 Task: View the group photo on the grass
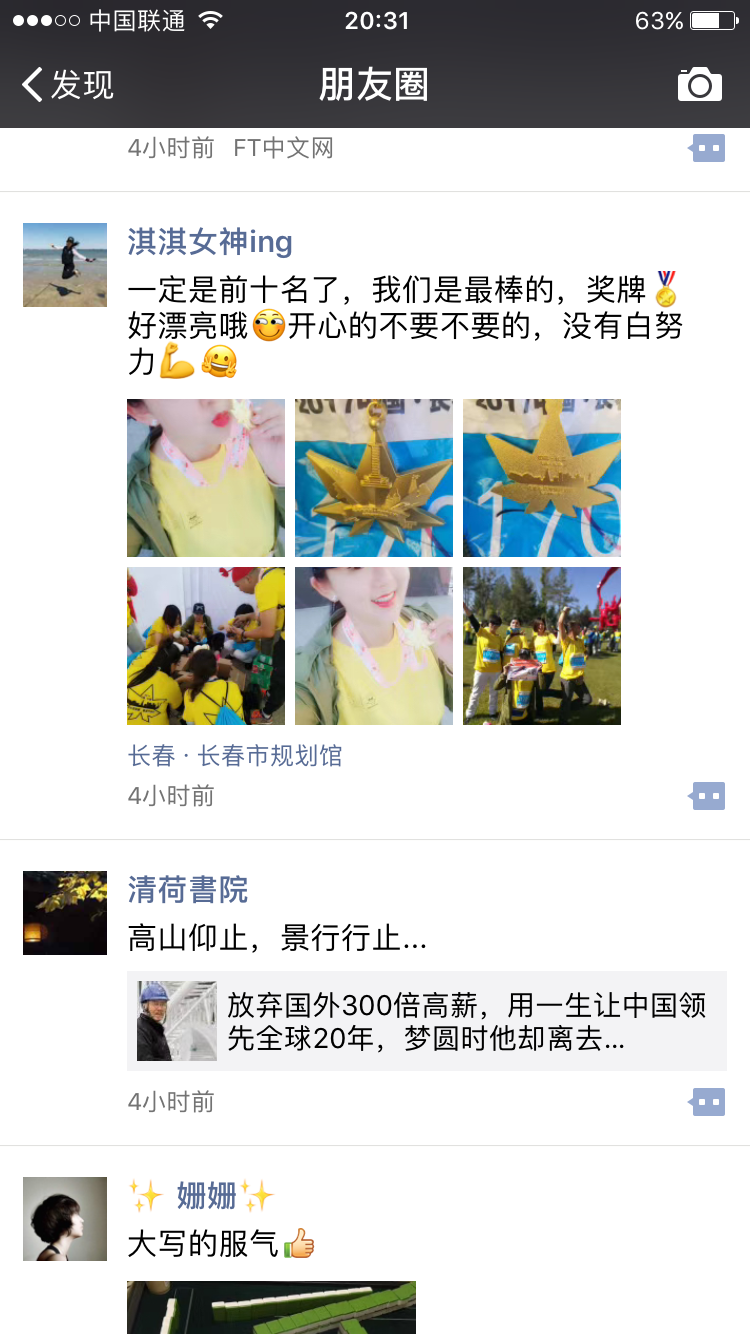[x=542, y=646]
